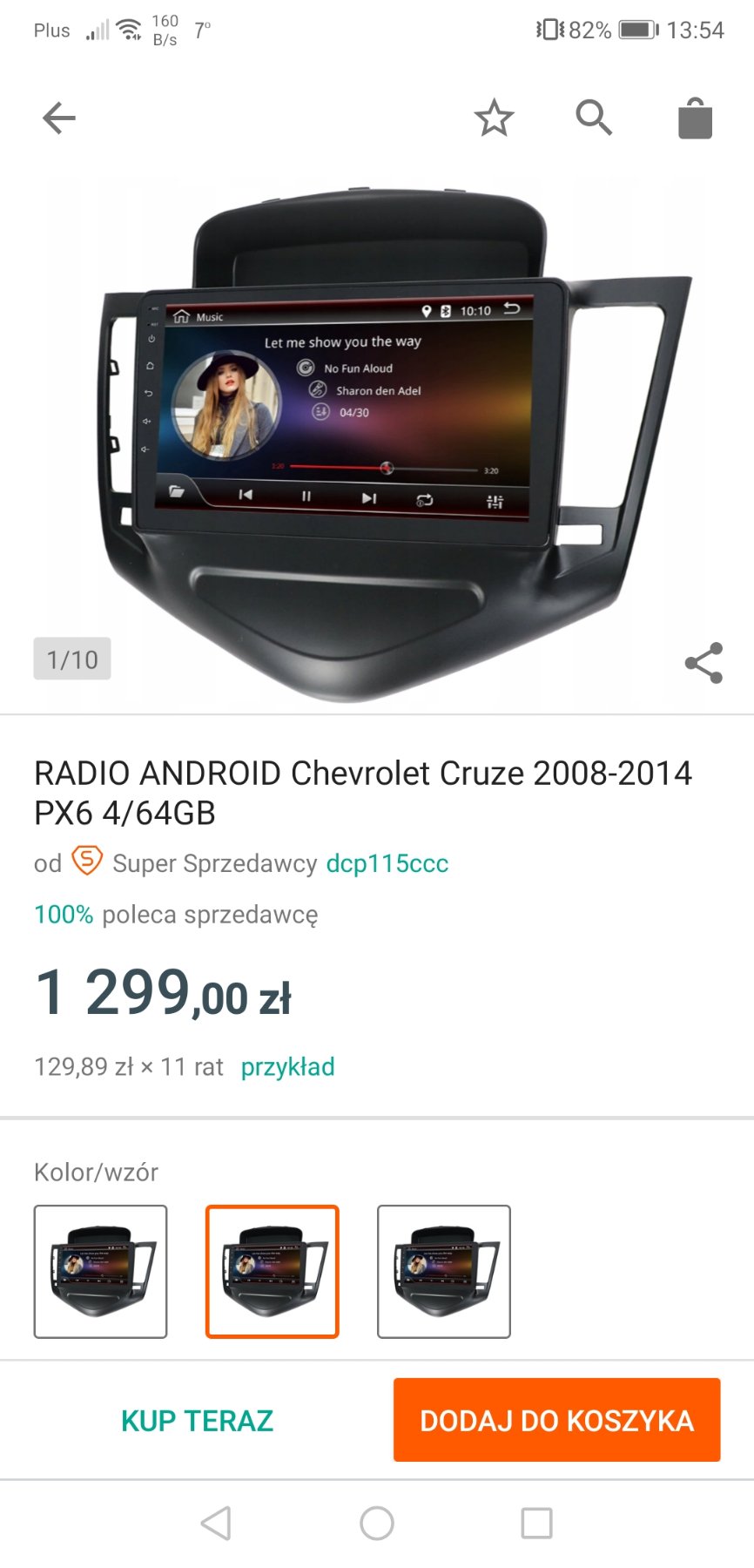Open seller profile dcp115ccc

(387, 863)
